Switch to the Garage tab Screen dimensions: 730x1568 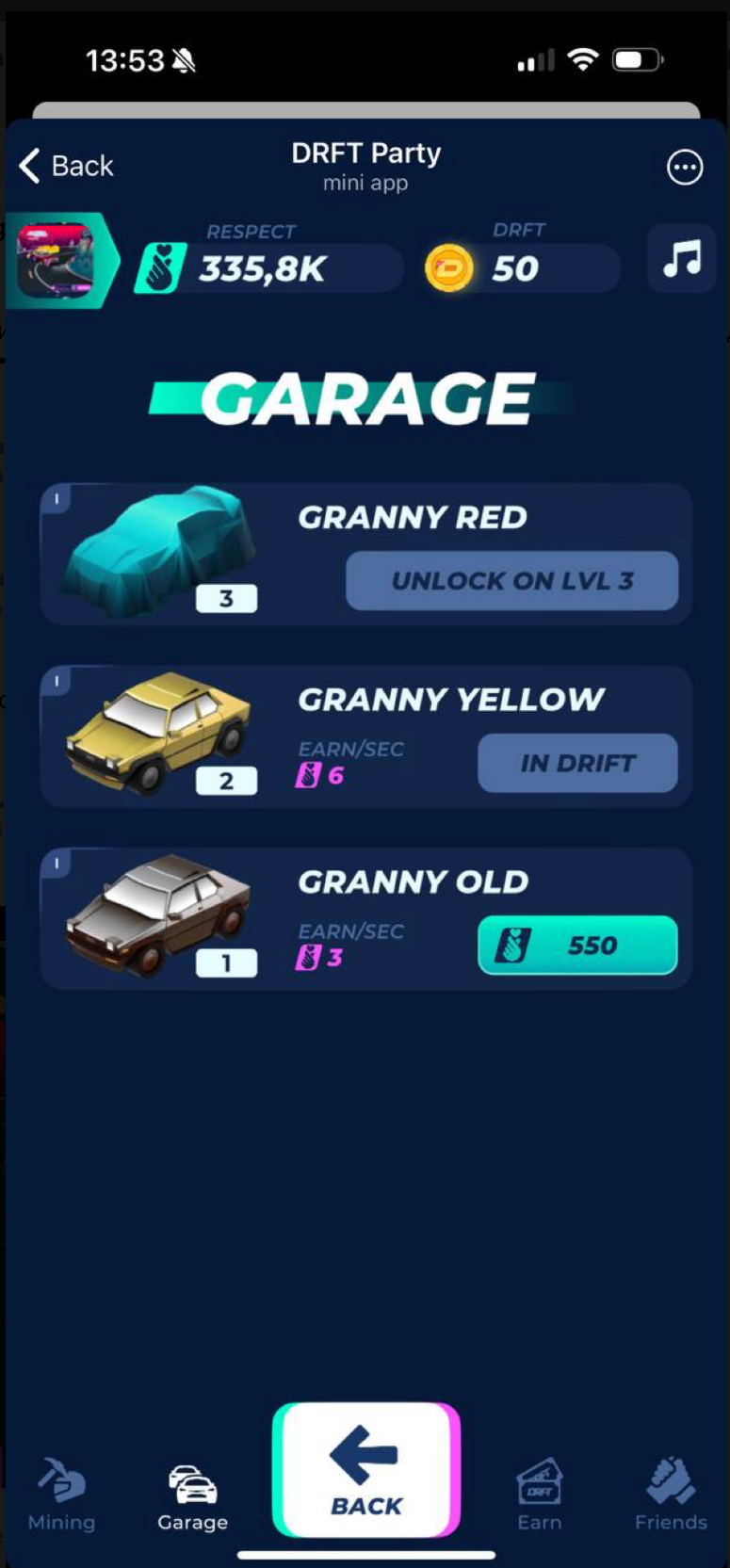click(x=192, y=1495)
